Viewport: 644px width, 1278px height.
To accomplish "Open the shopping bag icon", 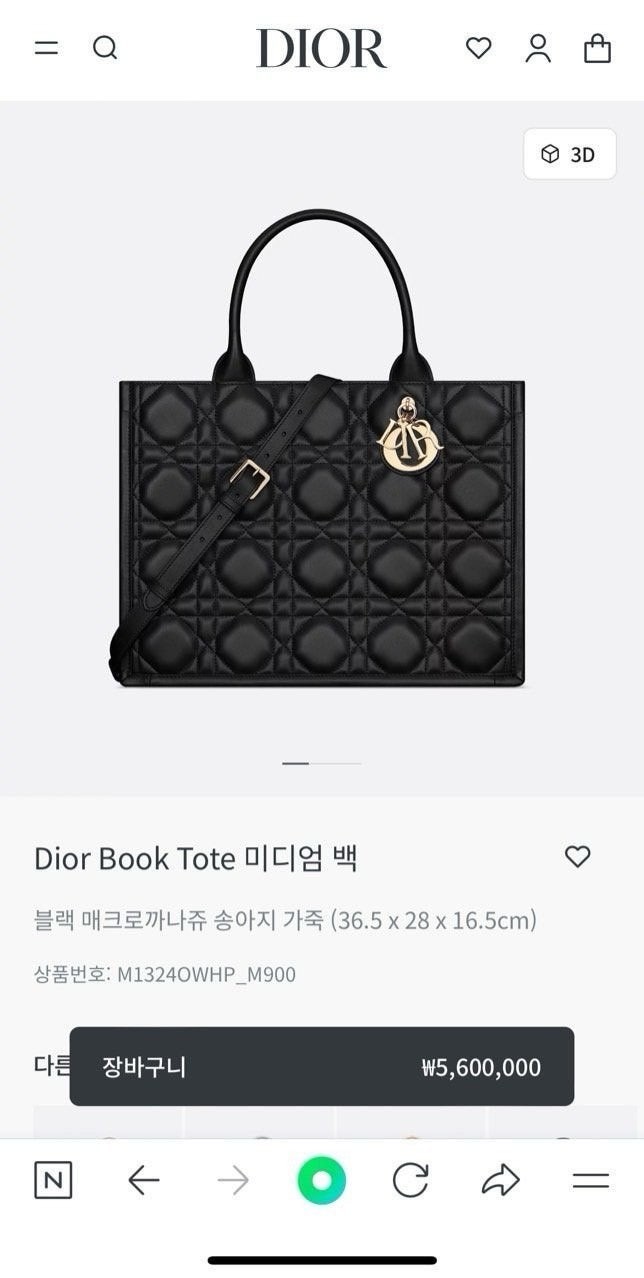I will 597,48.
